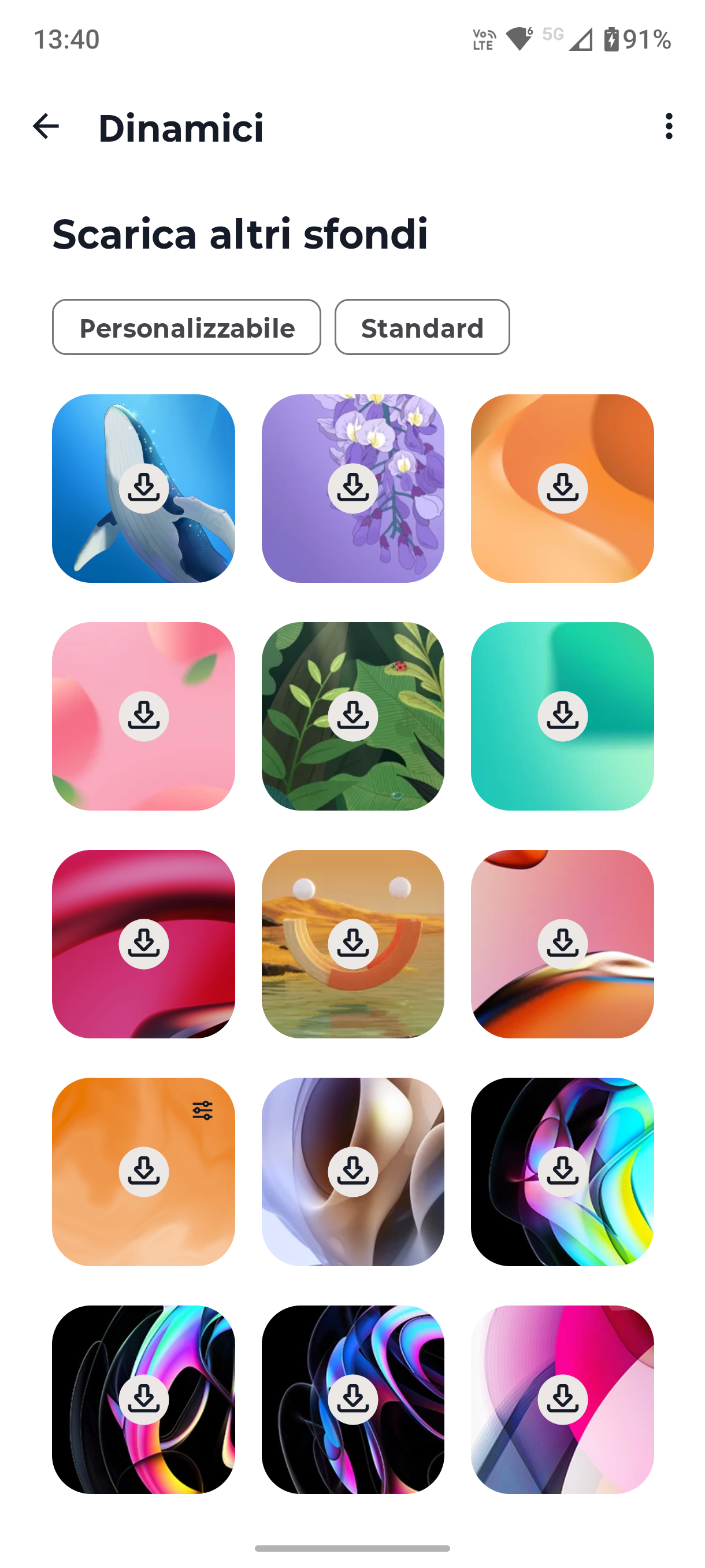Filter by Personalizzabile chip
Image resolution: width=705 pixels, height=1568 pixels.
[x=186, y=327]
